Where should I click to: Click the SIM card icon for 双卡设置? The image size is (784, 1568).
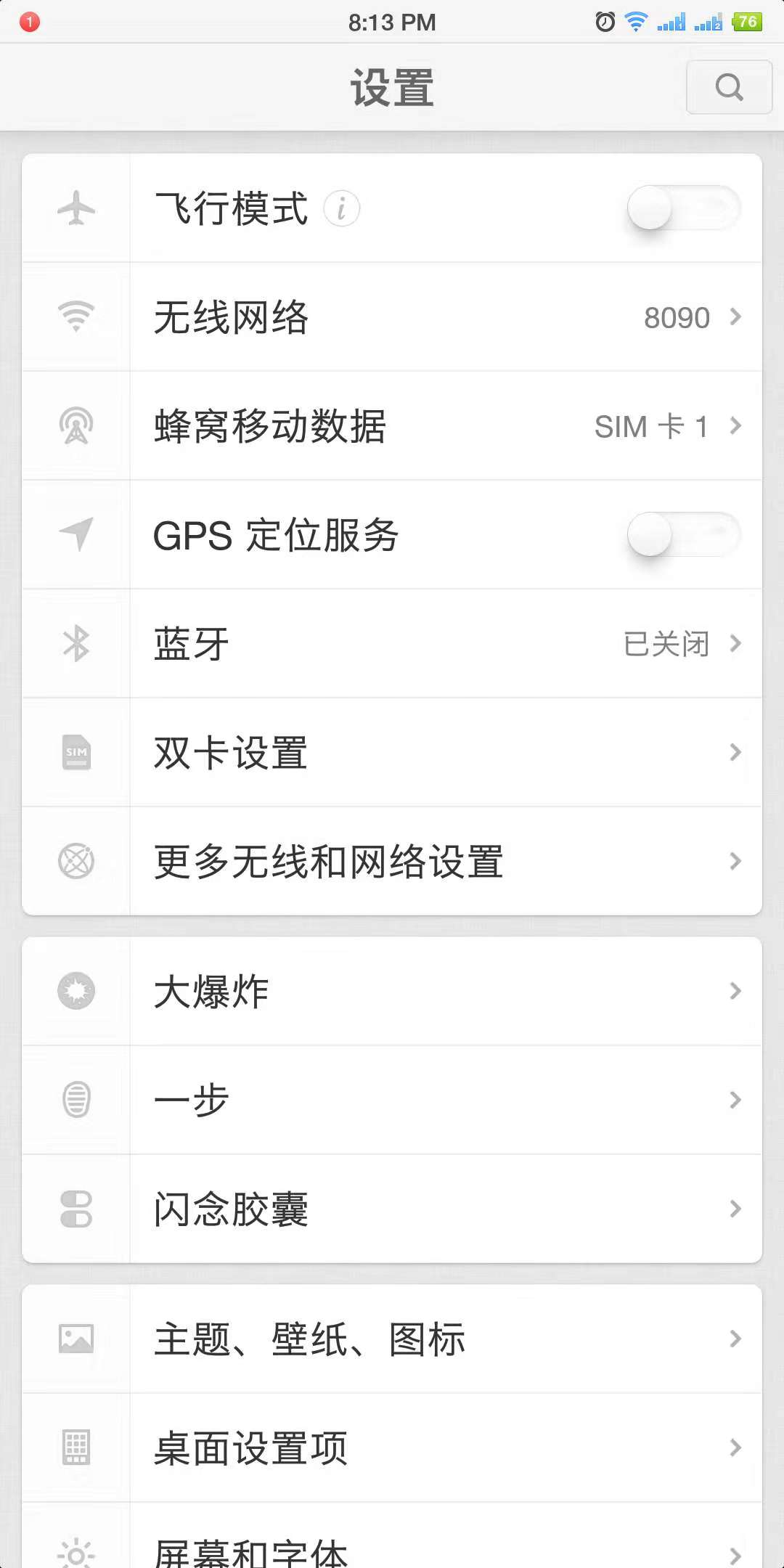coord(75,753)
